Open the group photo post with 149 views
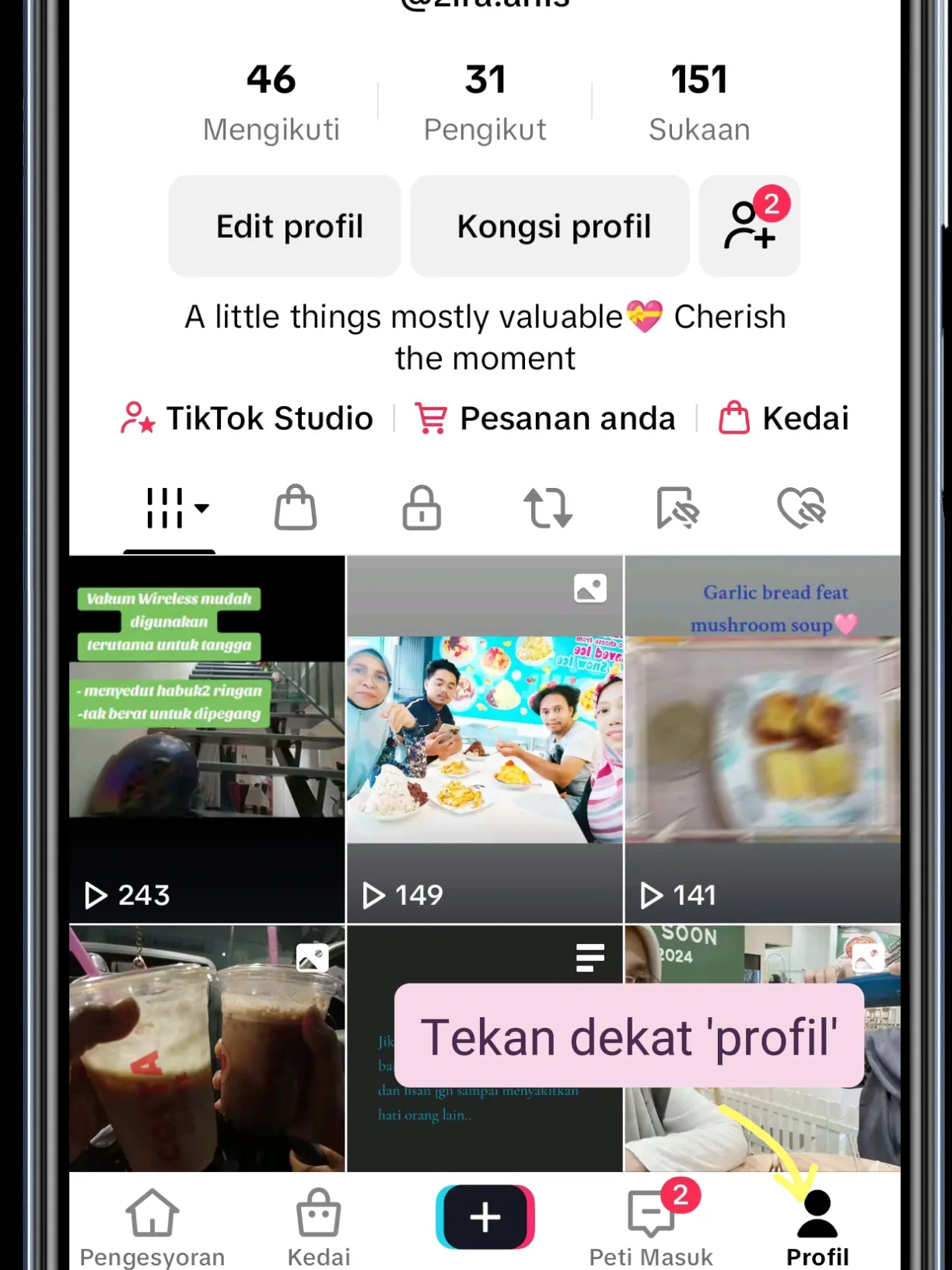Screen dimensions: 952x1270 485,739
